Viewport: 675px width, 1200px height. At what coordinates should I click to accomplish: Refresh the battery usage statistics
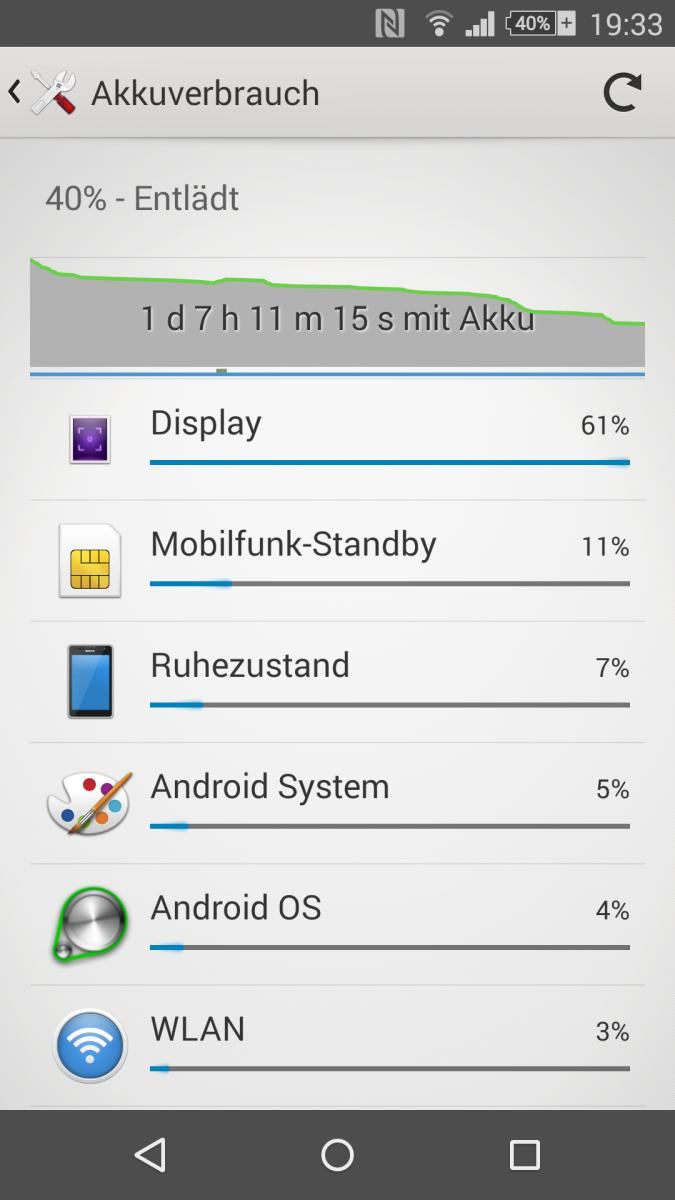[x=621, y=93]
